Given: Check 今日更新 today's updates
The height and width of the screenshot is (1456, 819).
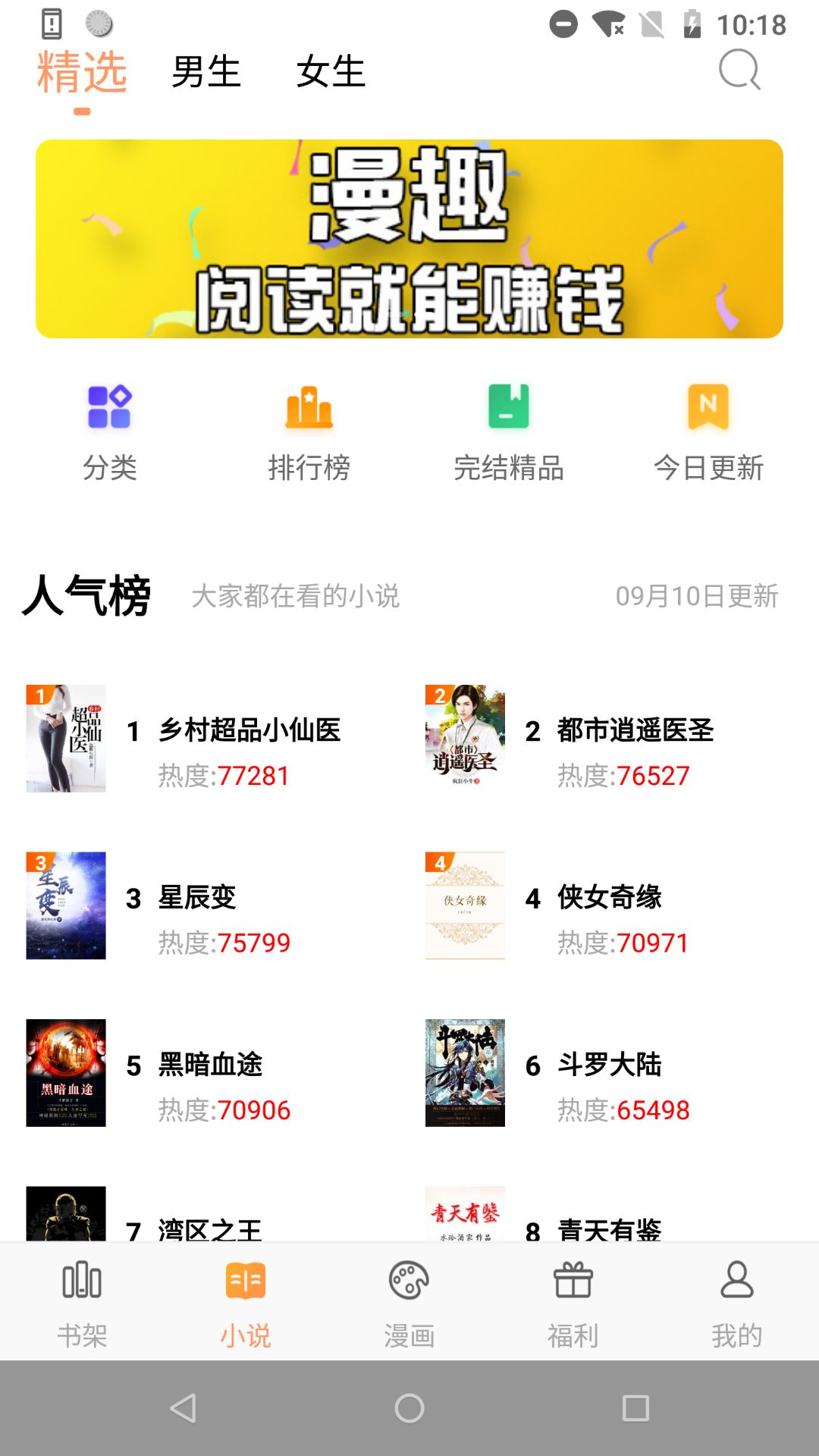Looking at the screenshot, I should pos(710,428).
